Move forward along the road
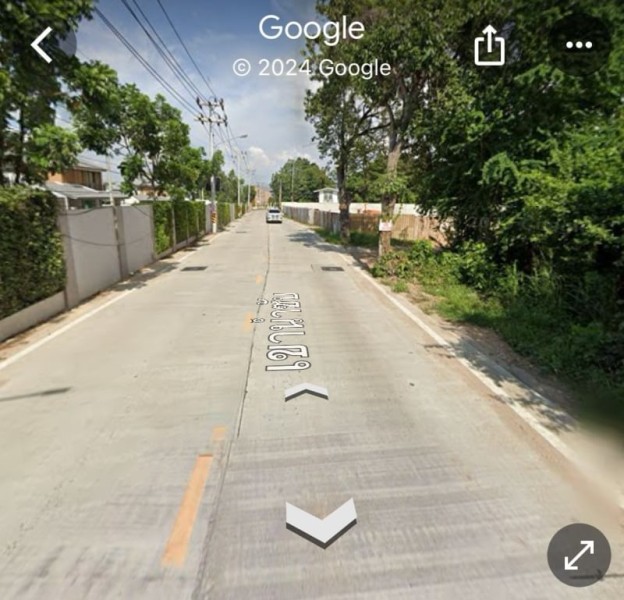Screen dimensions: 624x600 306,391
